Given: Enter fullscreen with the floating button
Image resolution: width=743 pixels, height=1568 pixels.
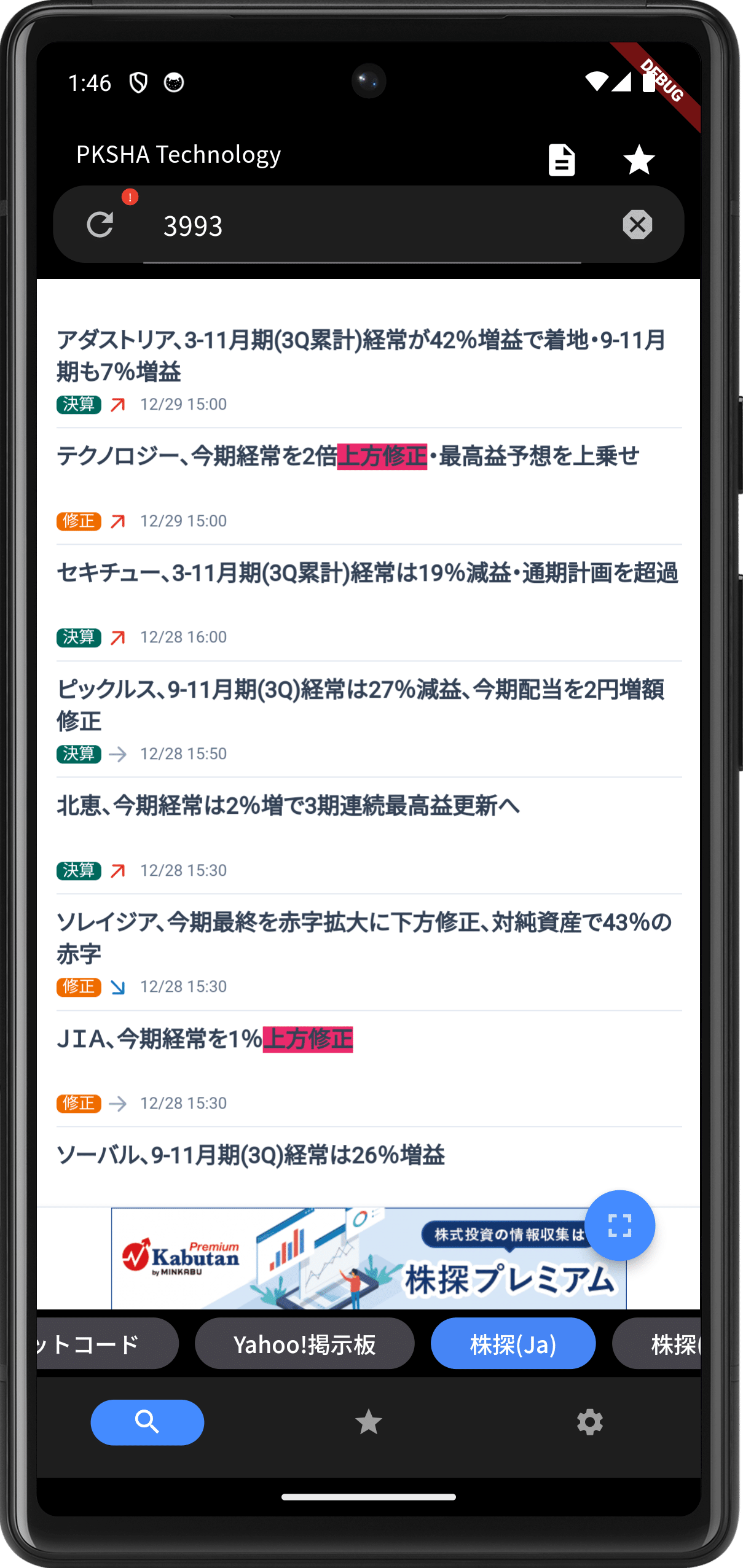Looking at the screenshot, I should [619, 1226].
